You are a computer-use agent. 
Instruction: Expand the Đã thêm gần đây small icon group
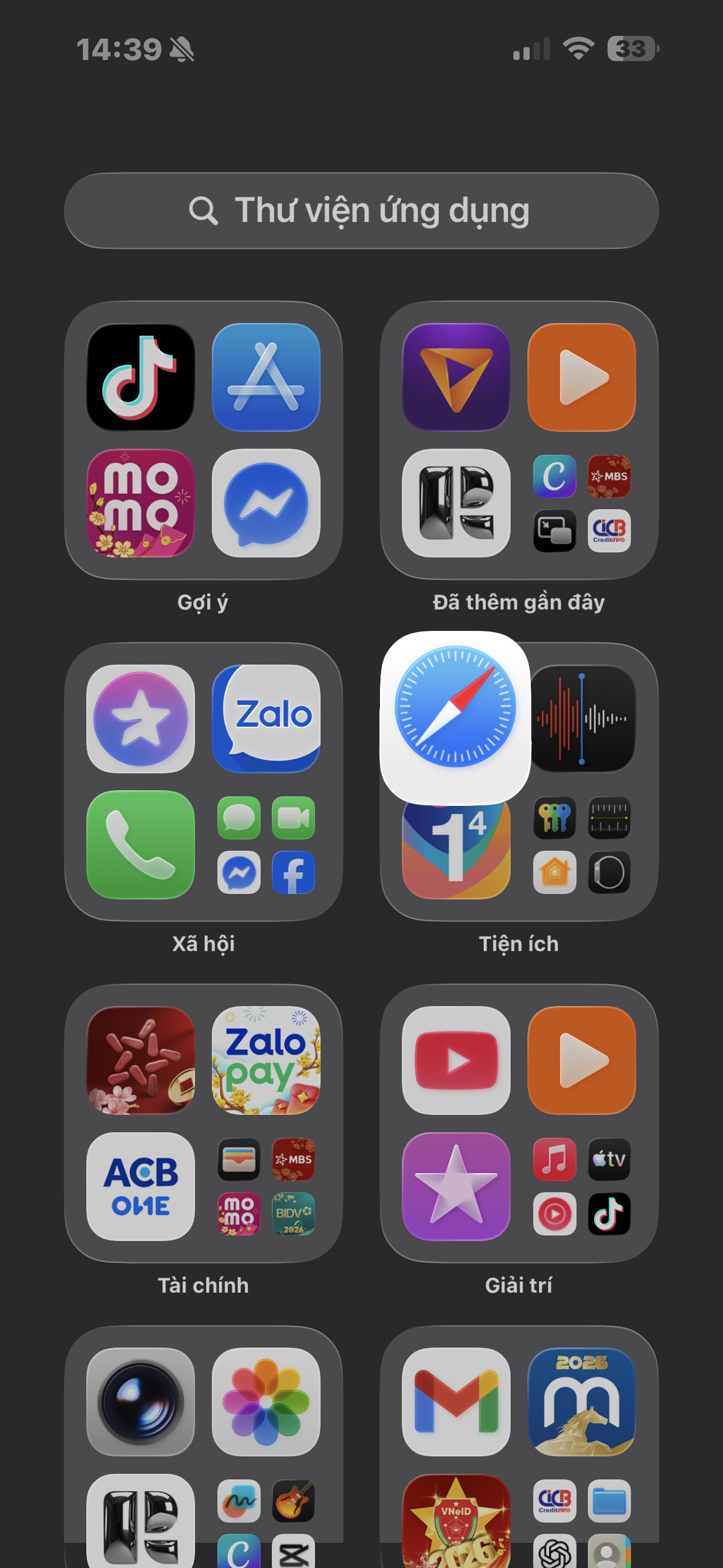pos(582,503)
